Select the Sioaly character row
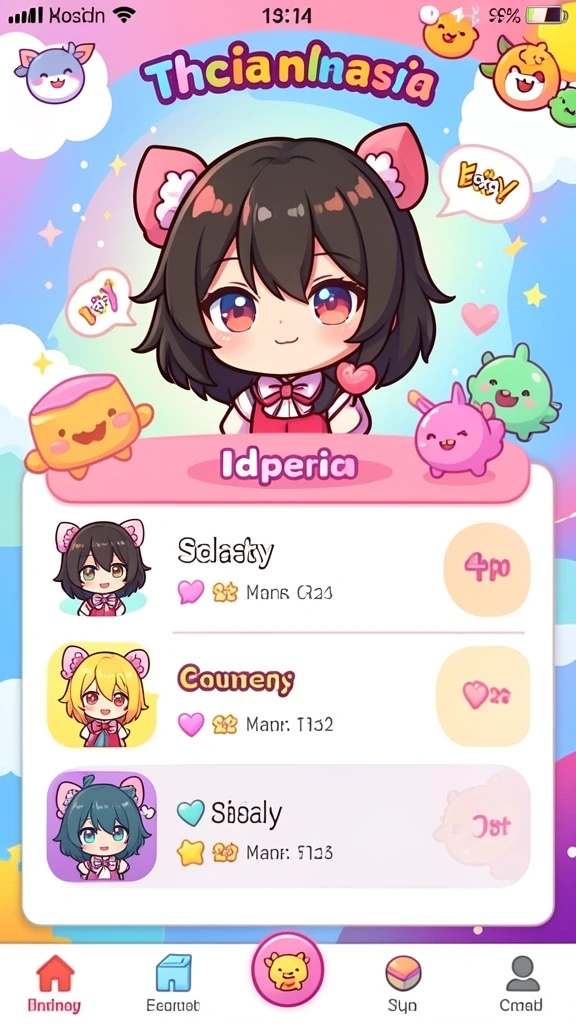This screenshot has height=1024, width=576. [x=288, y=826]
